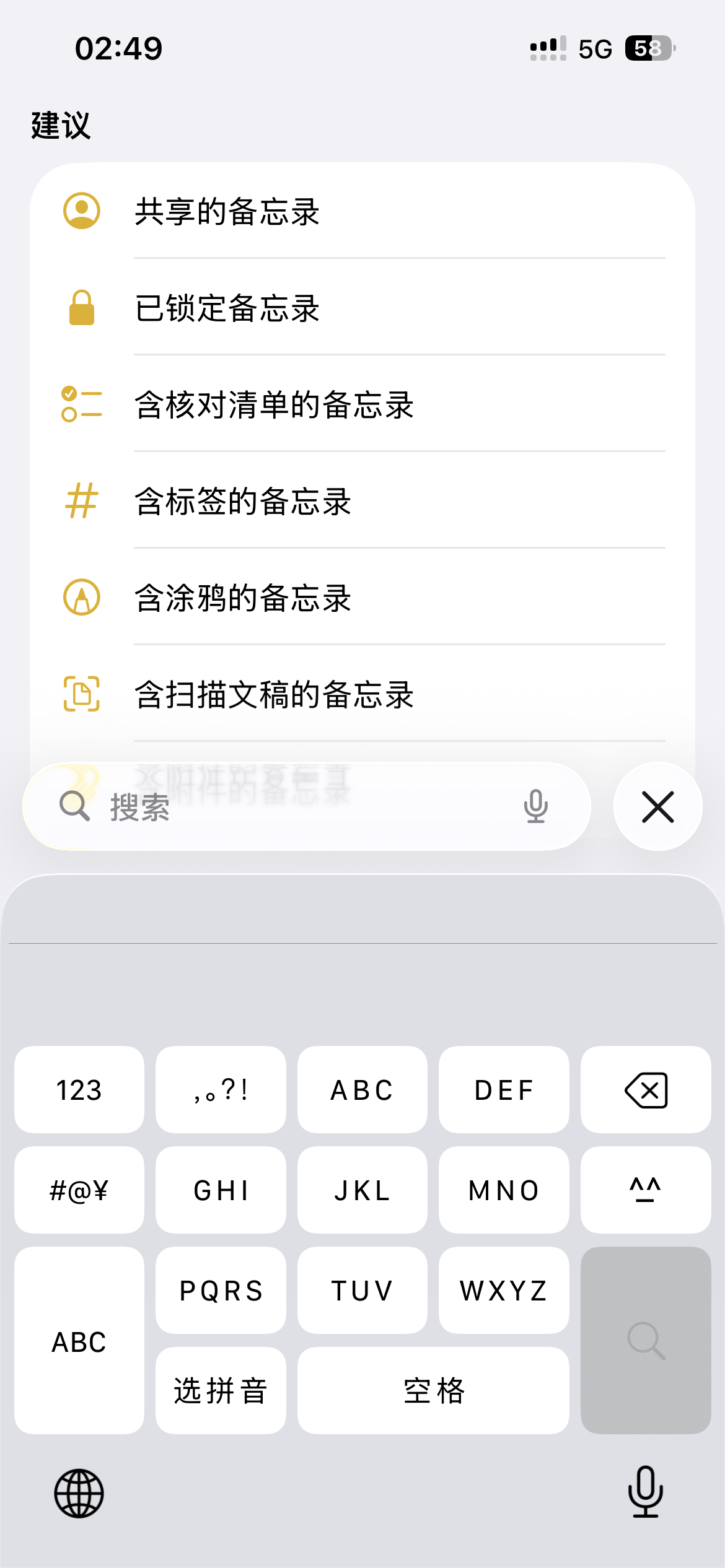Tap the keyboard microphone for dictation

coord(645,1492)
